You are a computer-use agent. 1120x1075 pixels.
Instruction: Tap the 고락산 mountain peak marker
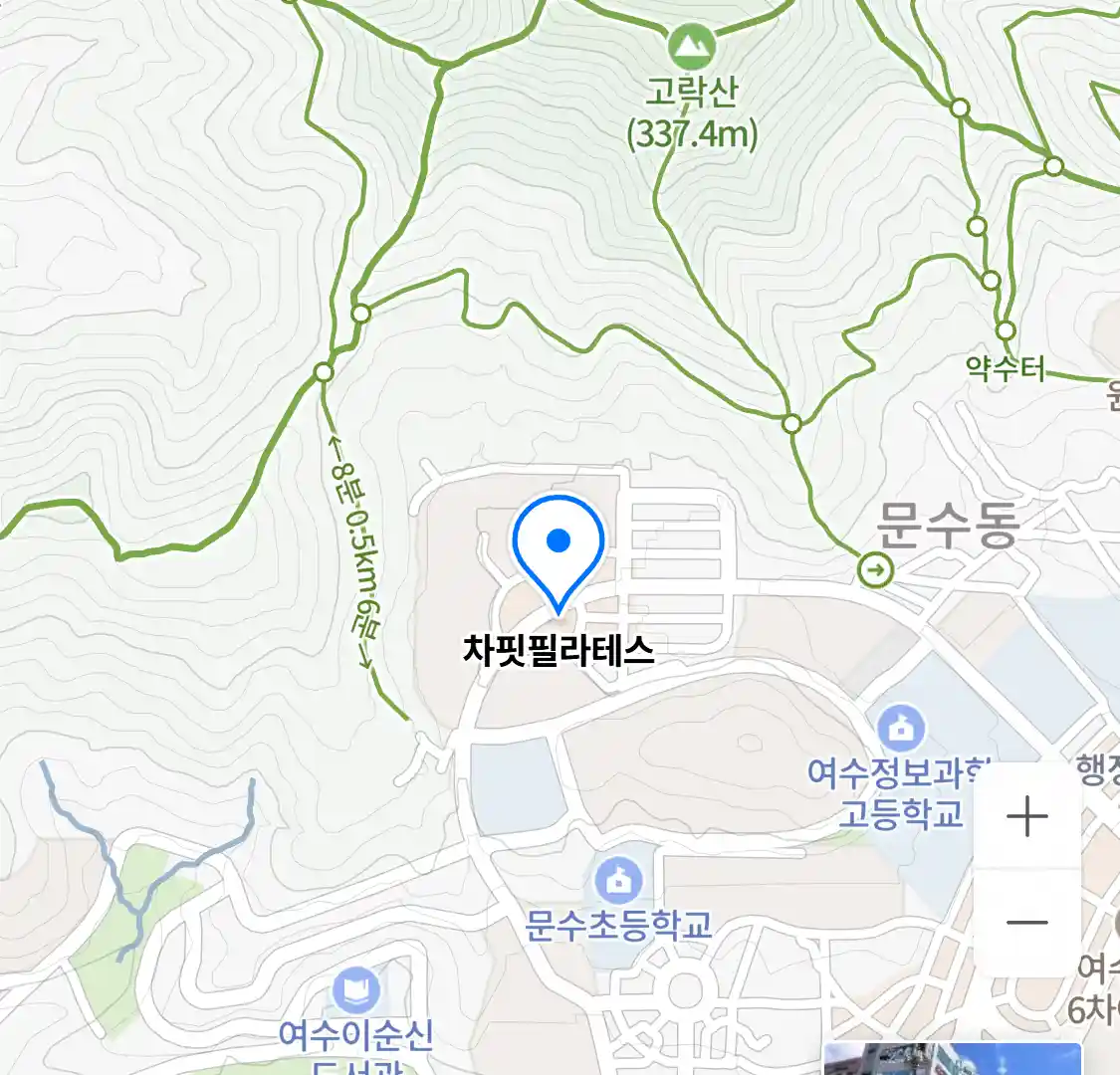pyautogui.click(x=691, y=45)
